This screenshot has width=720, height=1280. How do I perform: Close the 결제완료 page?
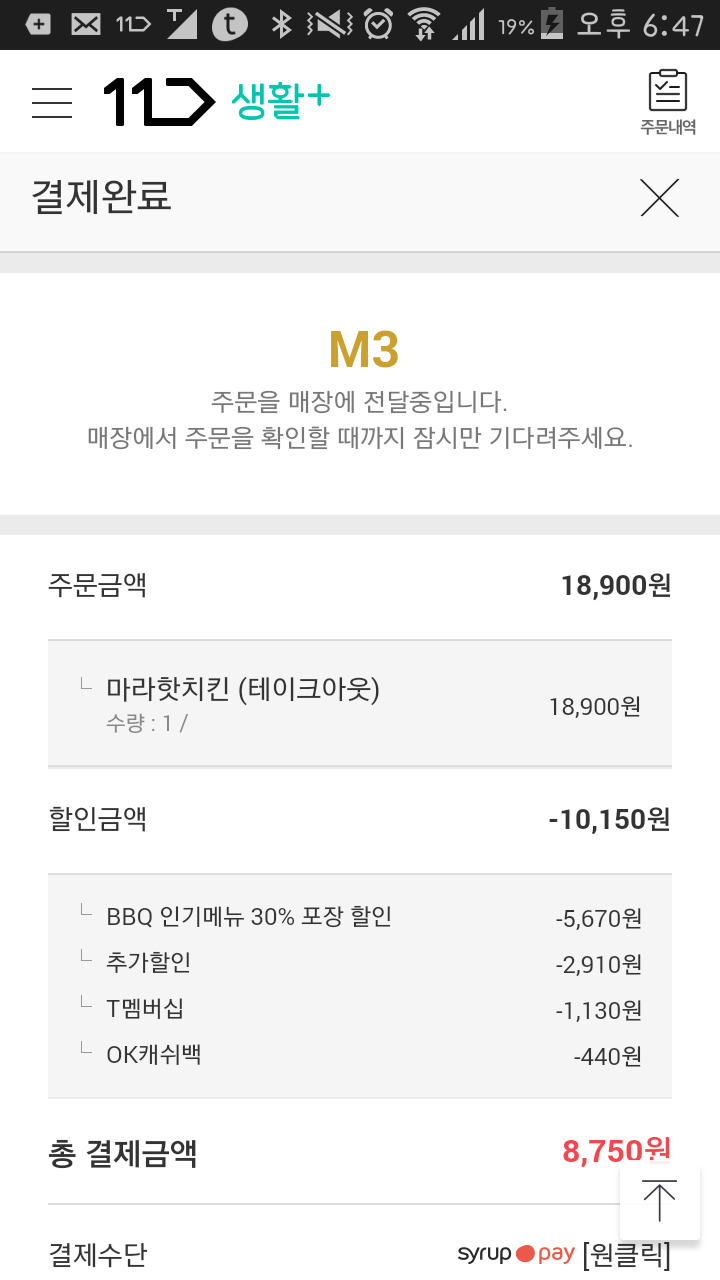click(659, 198)
